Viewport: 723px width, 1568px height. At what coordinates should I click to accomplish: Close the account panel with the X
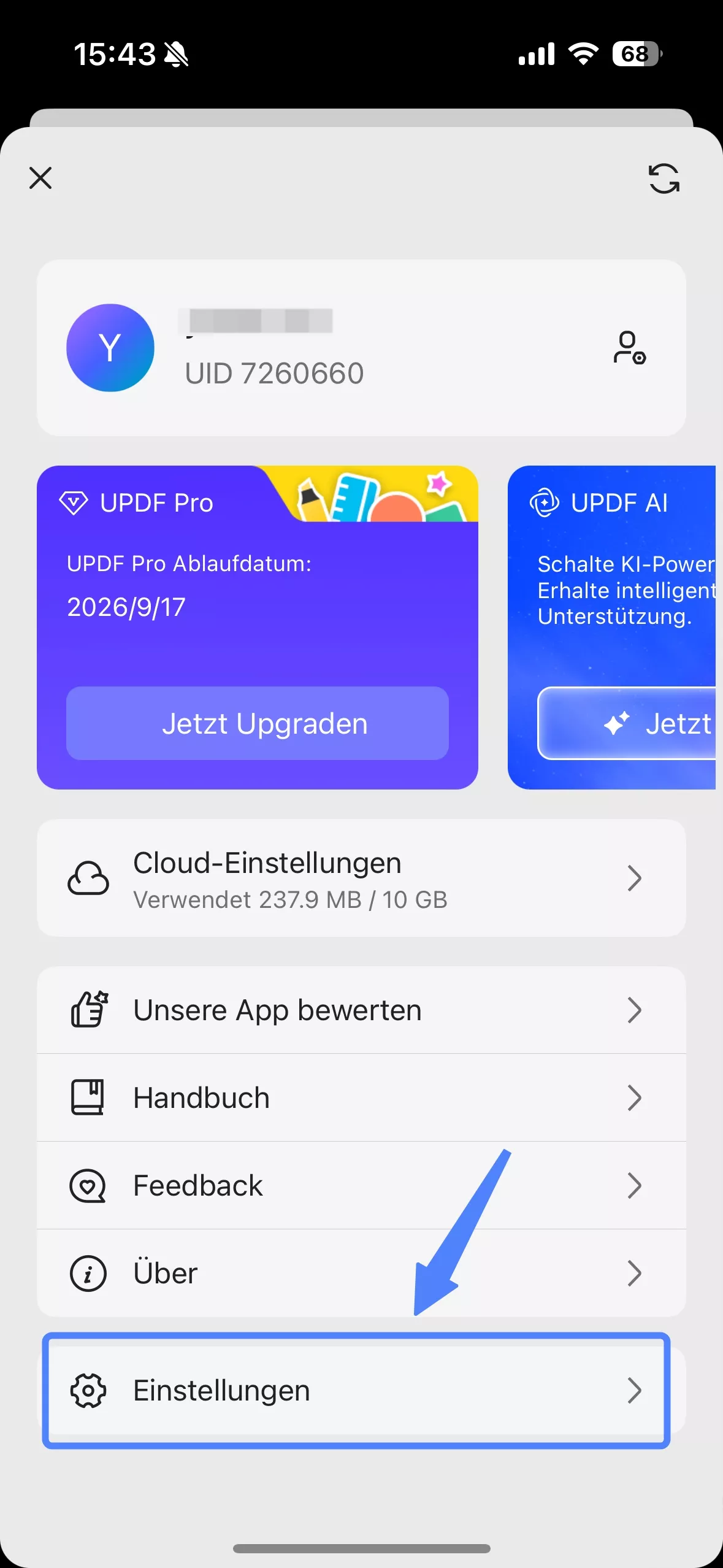(40, 179)
